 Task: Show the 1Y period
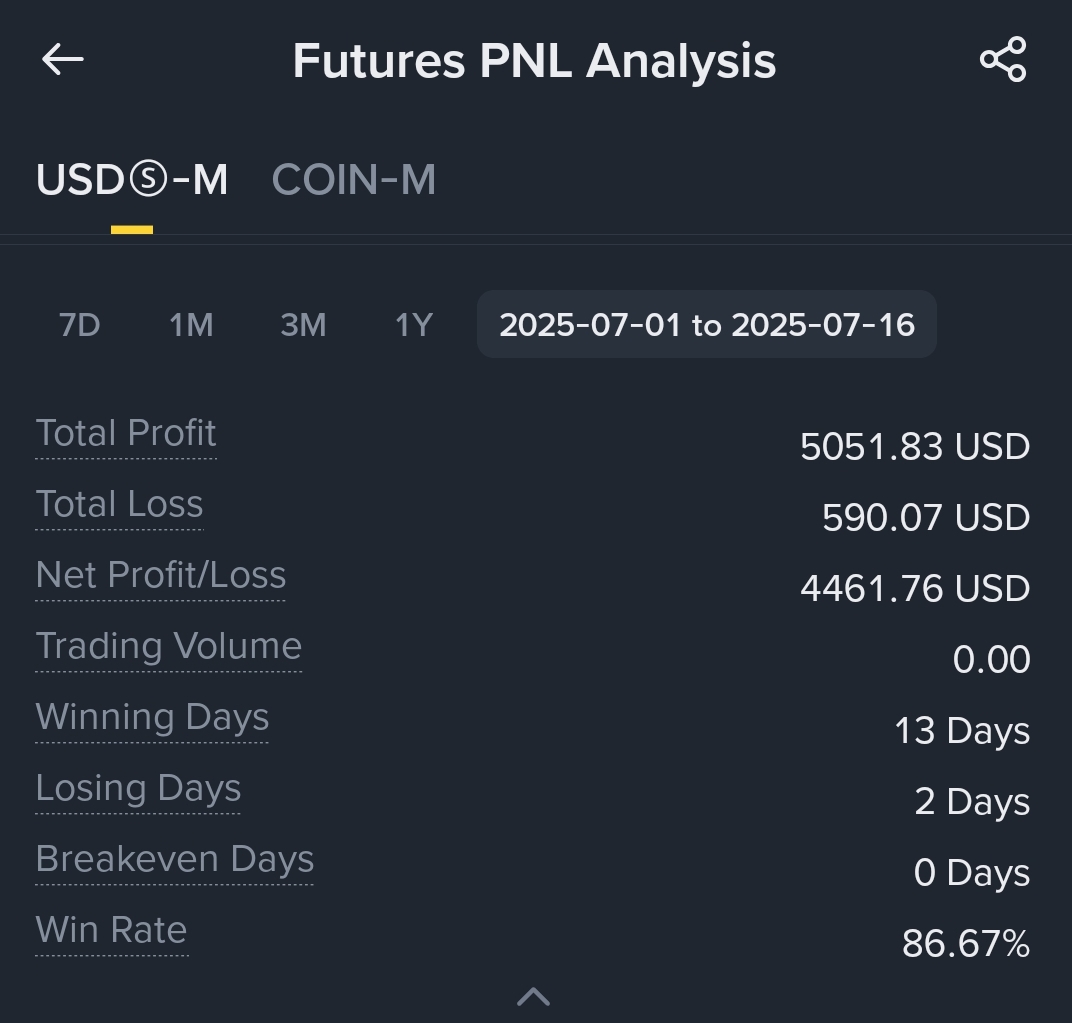pyautogui.click(x=414, y=325)
